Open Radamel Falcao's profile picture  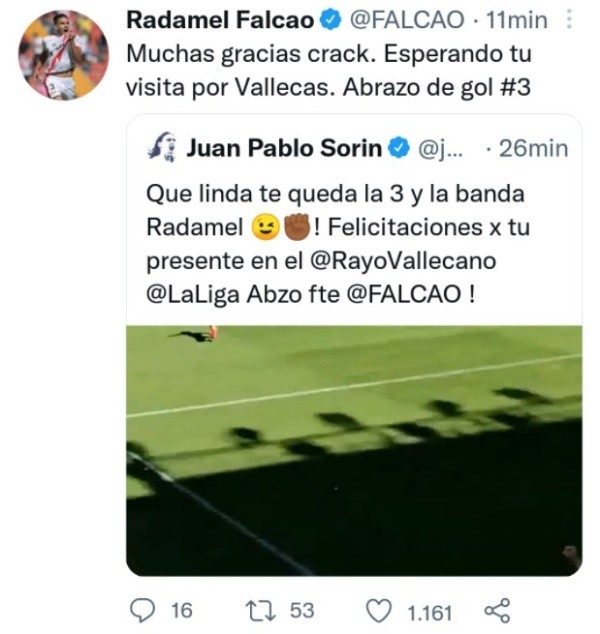coord(63,56)
